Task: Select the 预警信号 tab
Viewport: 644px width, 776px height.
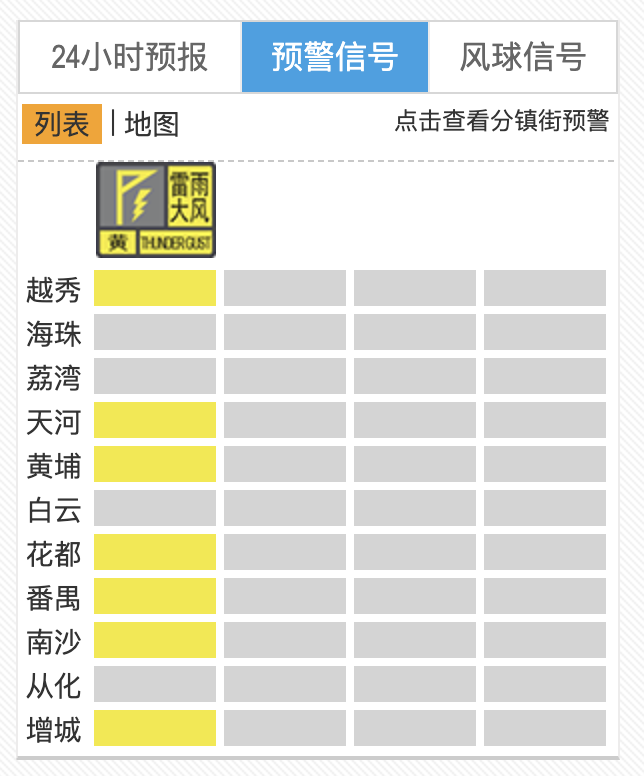Action: pyautogui.click(x=335, y=57)
